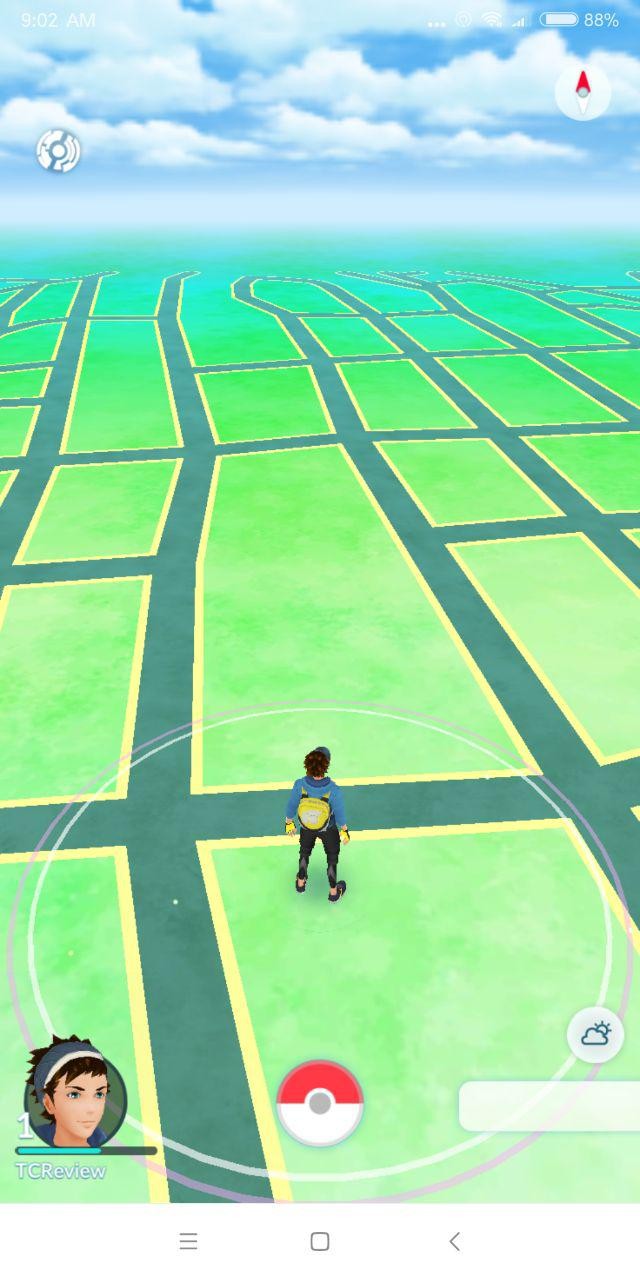Tap the Pokémon GO Plus device icon
The height and width of the screenshot is (1280, 640).
pos(58,151)
